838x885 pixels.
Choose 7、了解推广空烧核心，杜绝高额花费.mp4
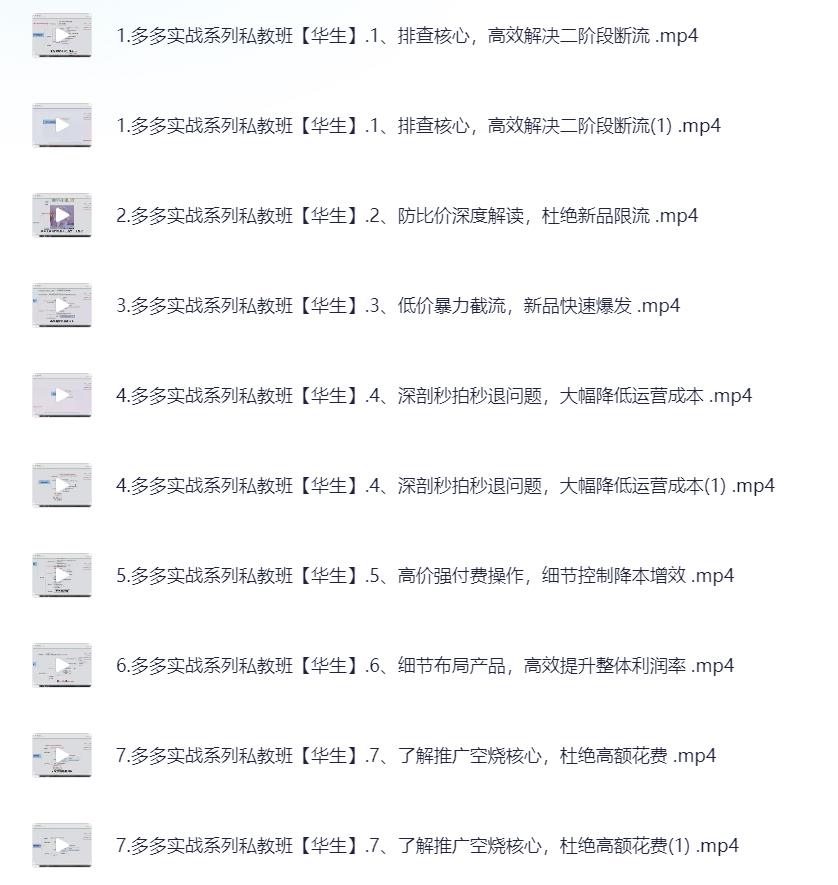pyautogui.click(x=415, y=756)
